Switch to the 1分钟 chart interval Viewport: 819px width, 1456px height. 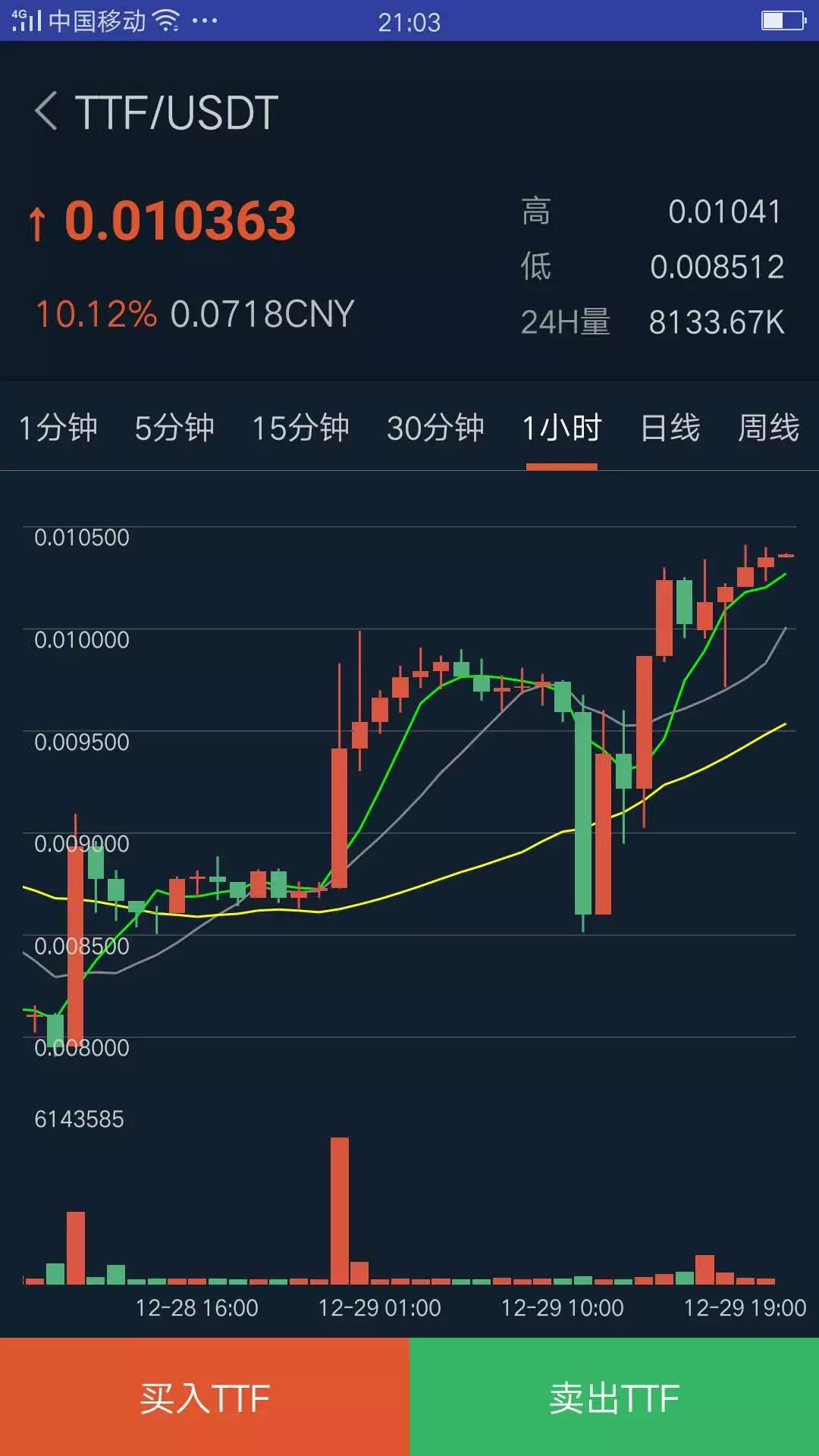[x=58, y=428]
